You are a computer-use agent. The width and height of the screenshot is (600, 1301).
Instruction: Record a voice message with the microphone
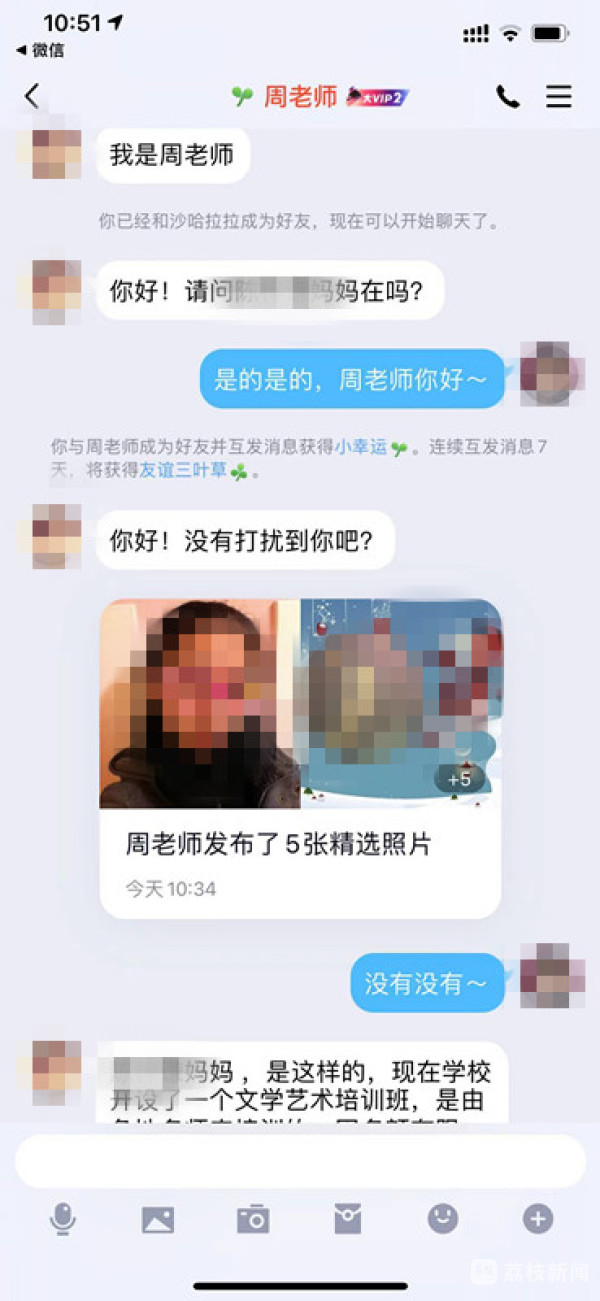pyautogui.click(x=63, y=1218)
